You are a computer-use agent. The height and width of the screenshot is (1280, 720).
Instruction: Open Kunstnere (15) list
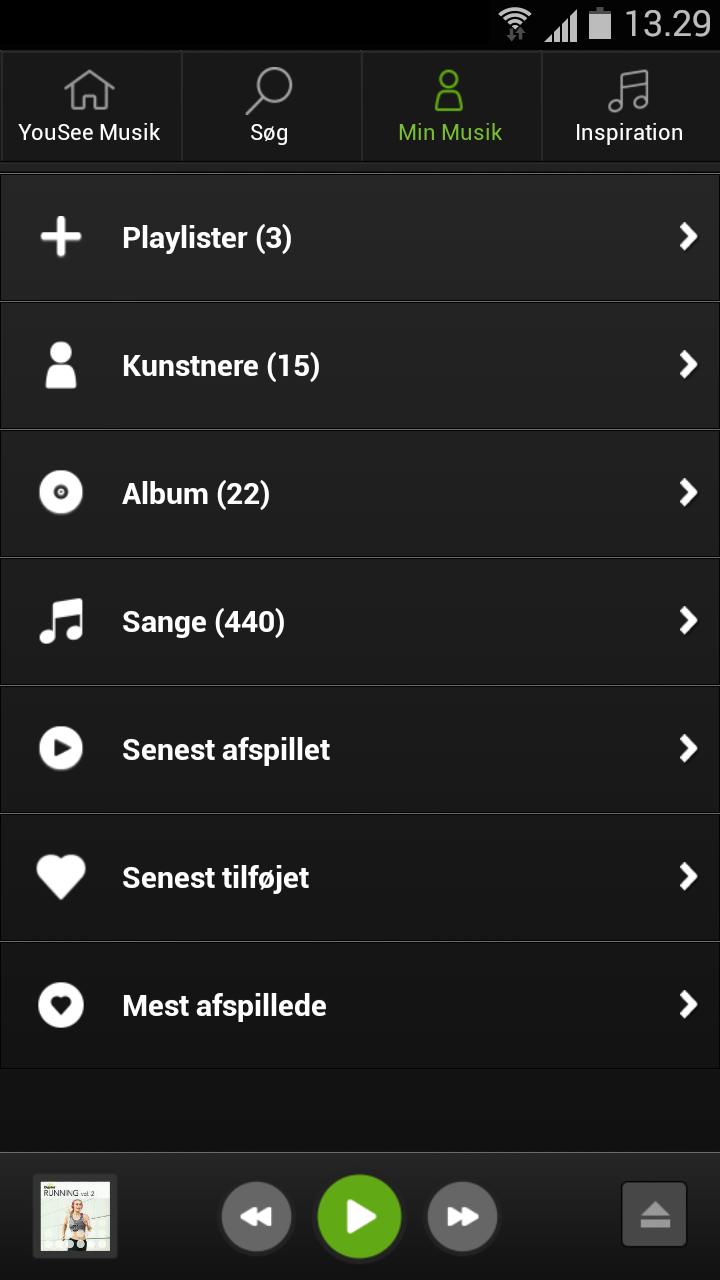pos(360,366)
